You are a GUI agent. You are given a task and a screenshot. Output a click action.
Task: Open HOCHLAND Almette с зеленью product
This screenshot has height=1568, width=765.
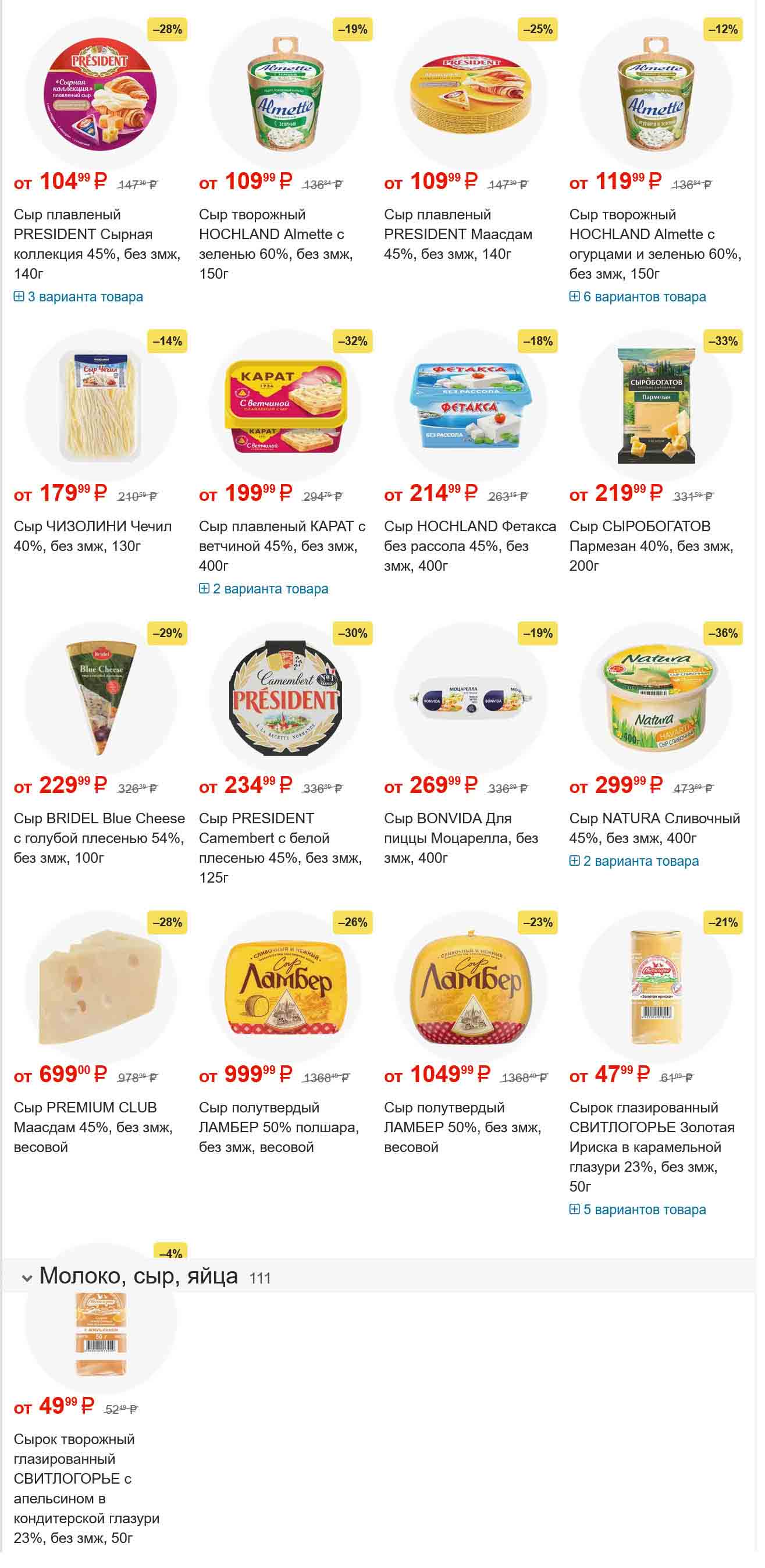(276, 243)
